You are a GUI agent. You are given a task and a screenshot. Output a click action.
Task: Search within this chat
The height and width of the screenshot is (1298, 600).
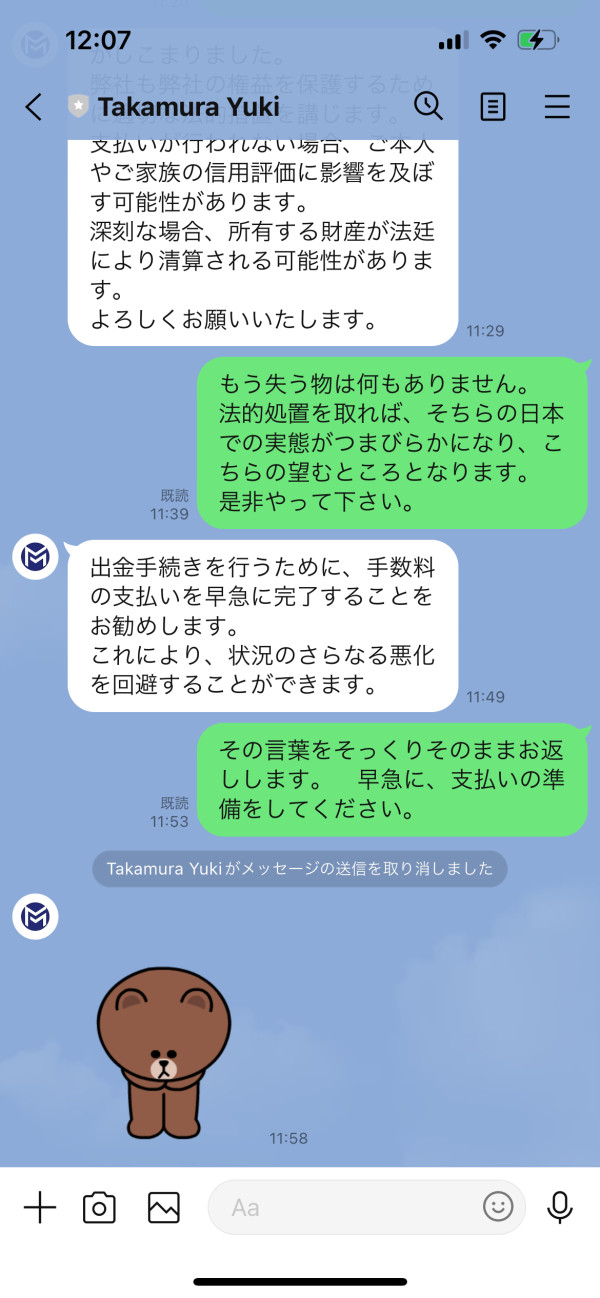428,106
